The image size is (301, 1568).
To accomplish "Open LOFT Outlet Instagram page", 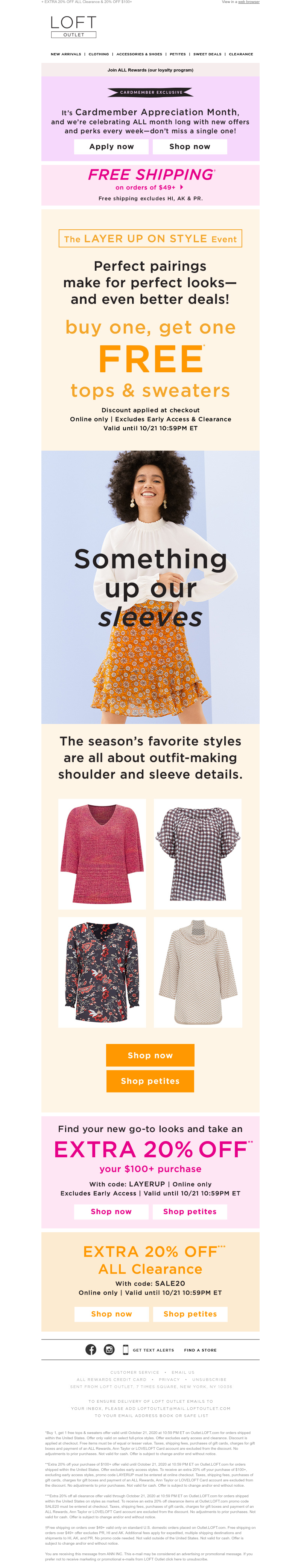I will (109, 1350).
